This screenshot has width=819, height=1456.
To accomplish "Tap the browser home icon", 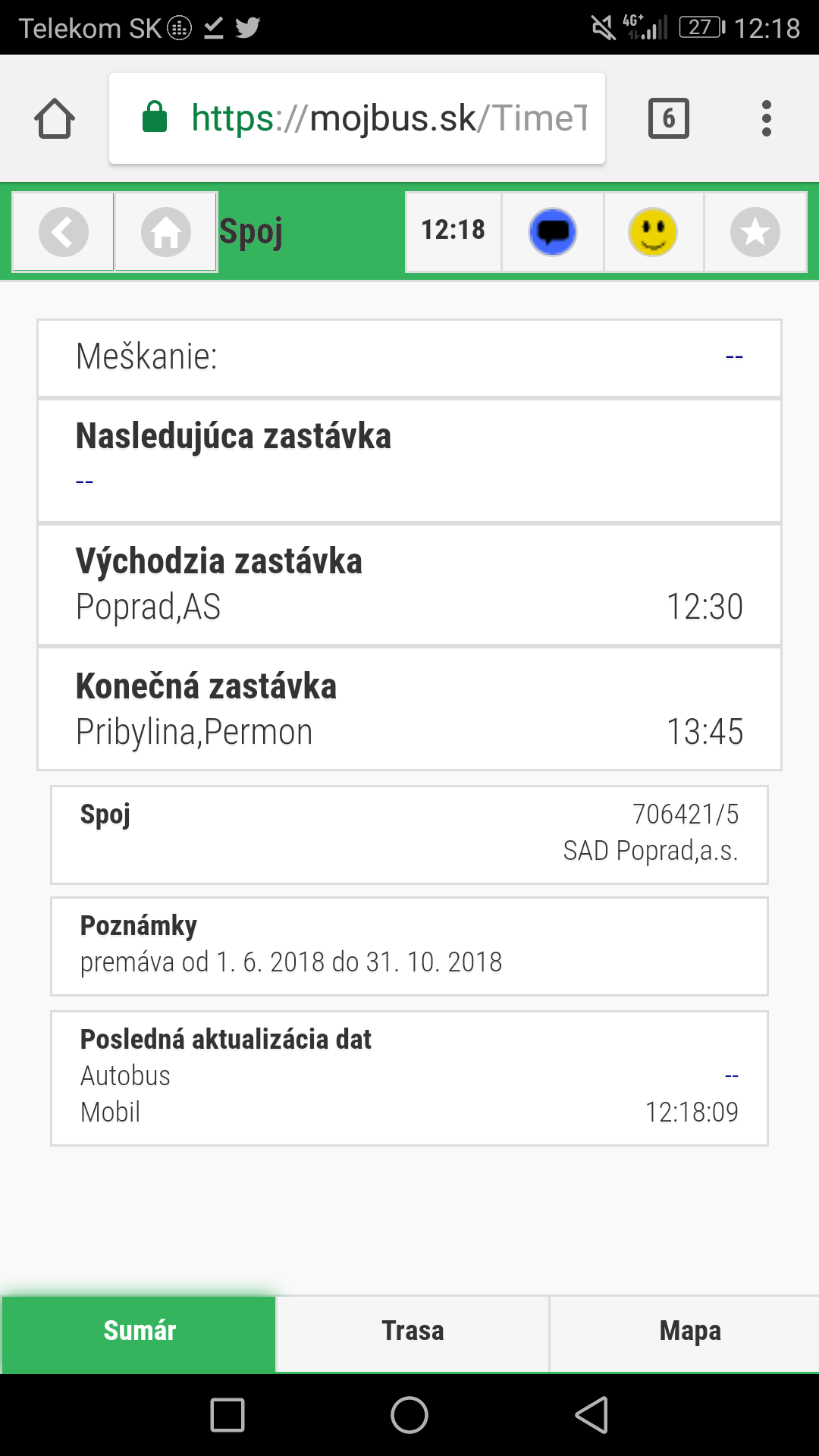I will 55,118.
